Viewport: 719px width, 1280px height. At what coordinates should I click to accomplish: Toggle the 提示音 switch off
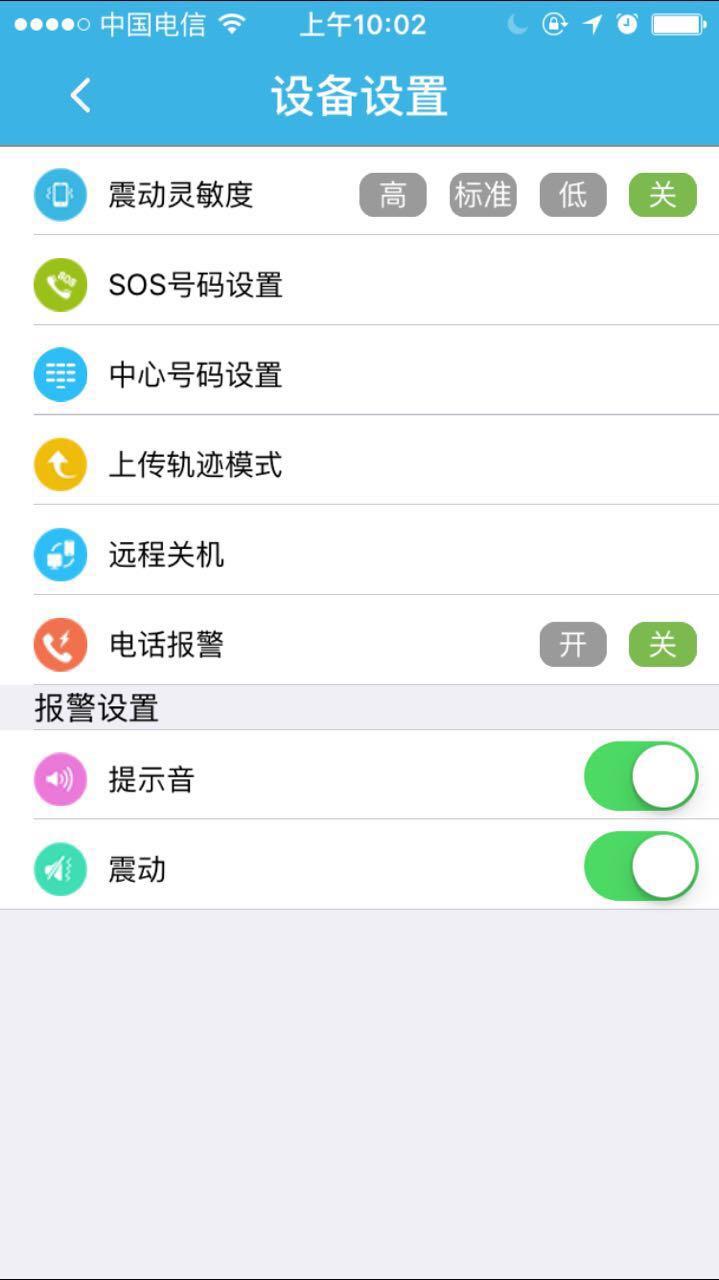point(641,776)
